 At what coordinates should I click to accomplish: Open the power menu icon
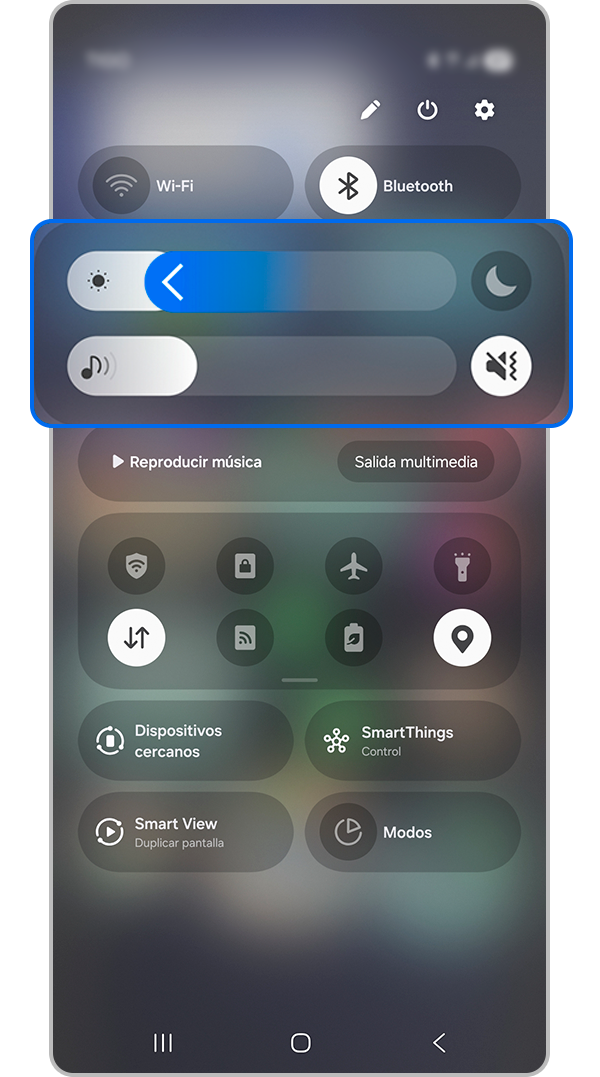[x=428, y=110]
